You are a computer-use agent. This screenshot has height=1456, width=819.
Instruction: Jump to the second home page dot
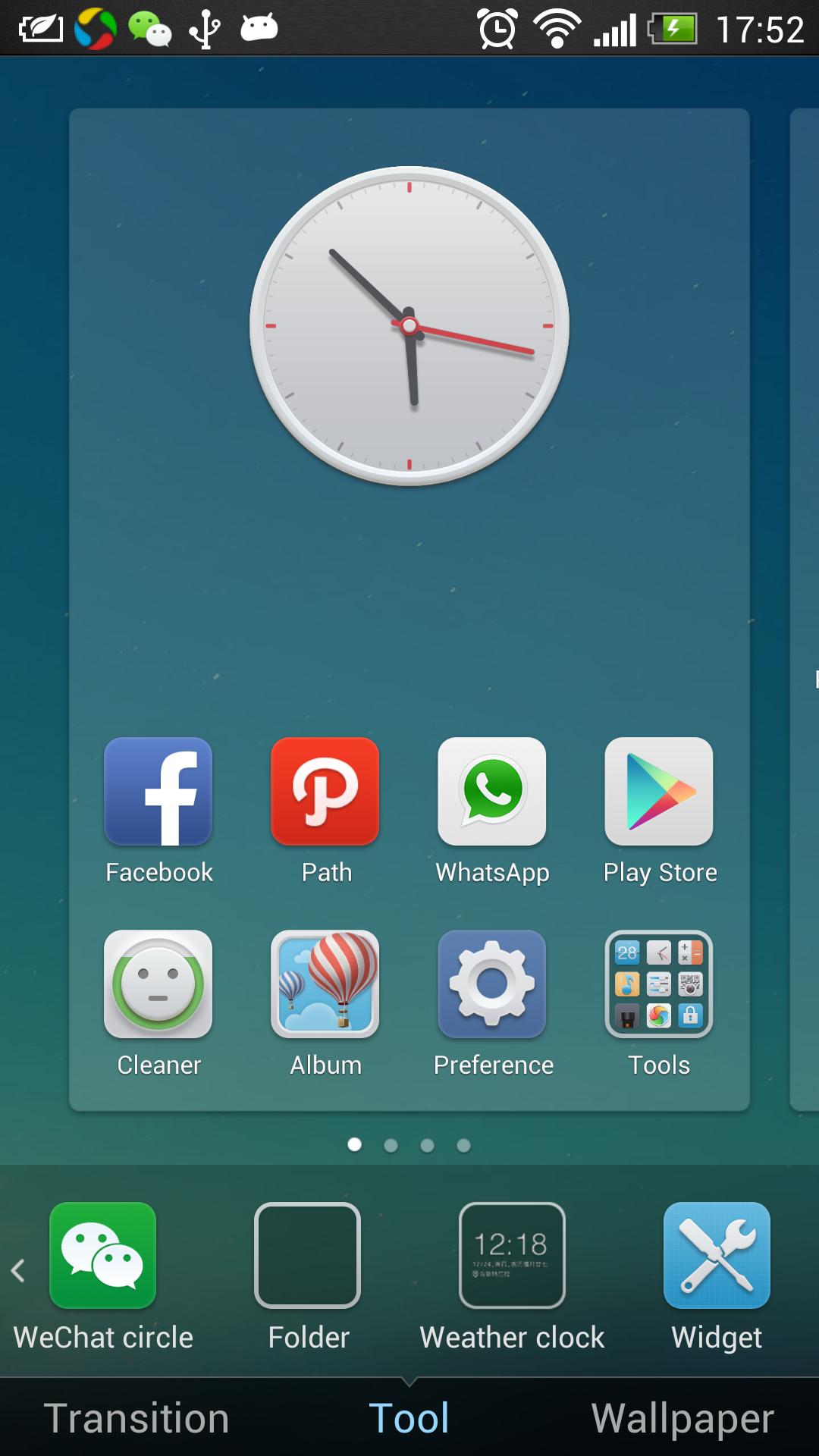[391, 1145]
